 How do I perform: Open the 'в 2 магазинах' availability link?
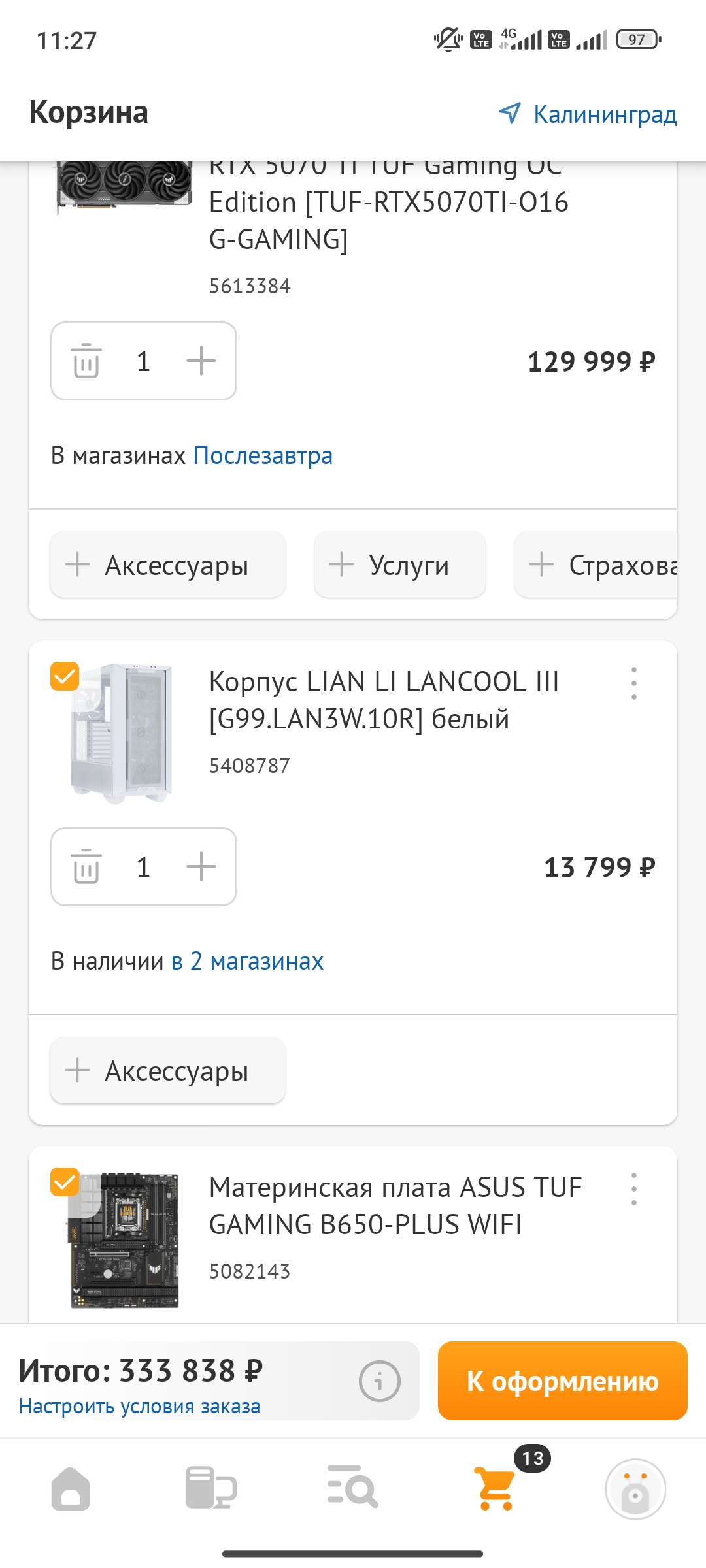pyautogui.click(x=247, y=961)
